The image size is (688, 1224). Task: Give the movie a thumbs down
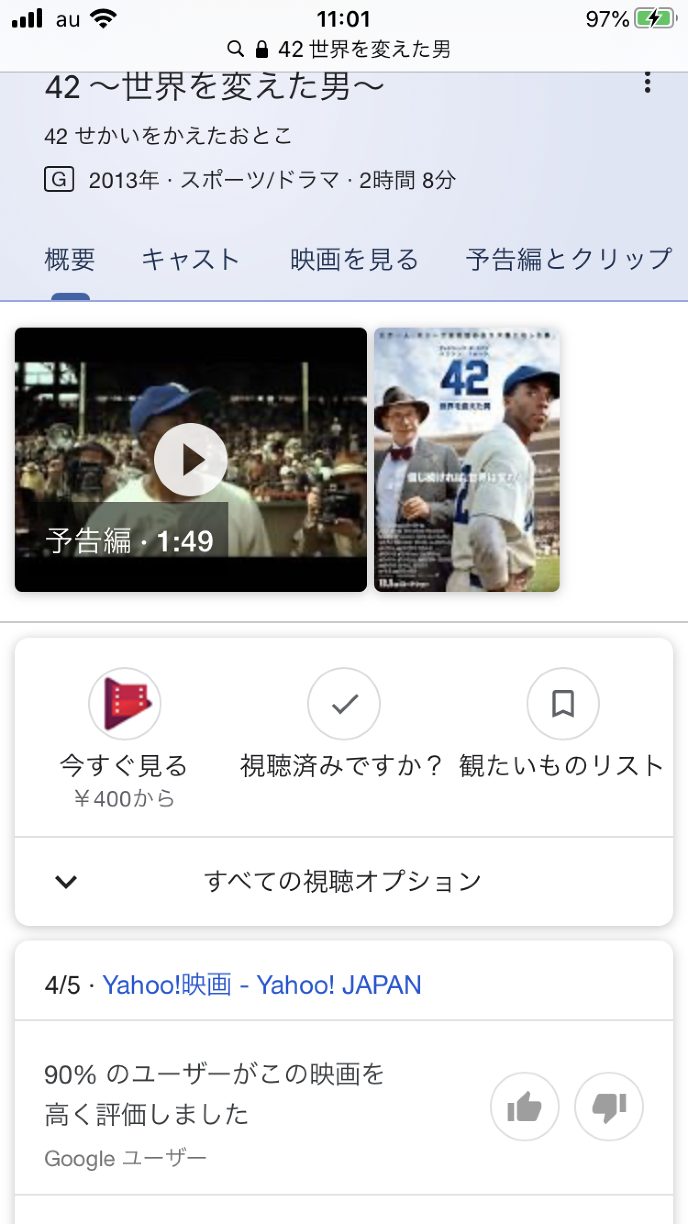coord(608,1107)
